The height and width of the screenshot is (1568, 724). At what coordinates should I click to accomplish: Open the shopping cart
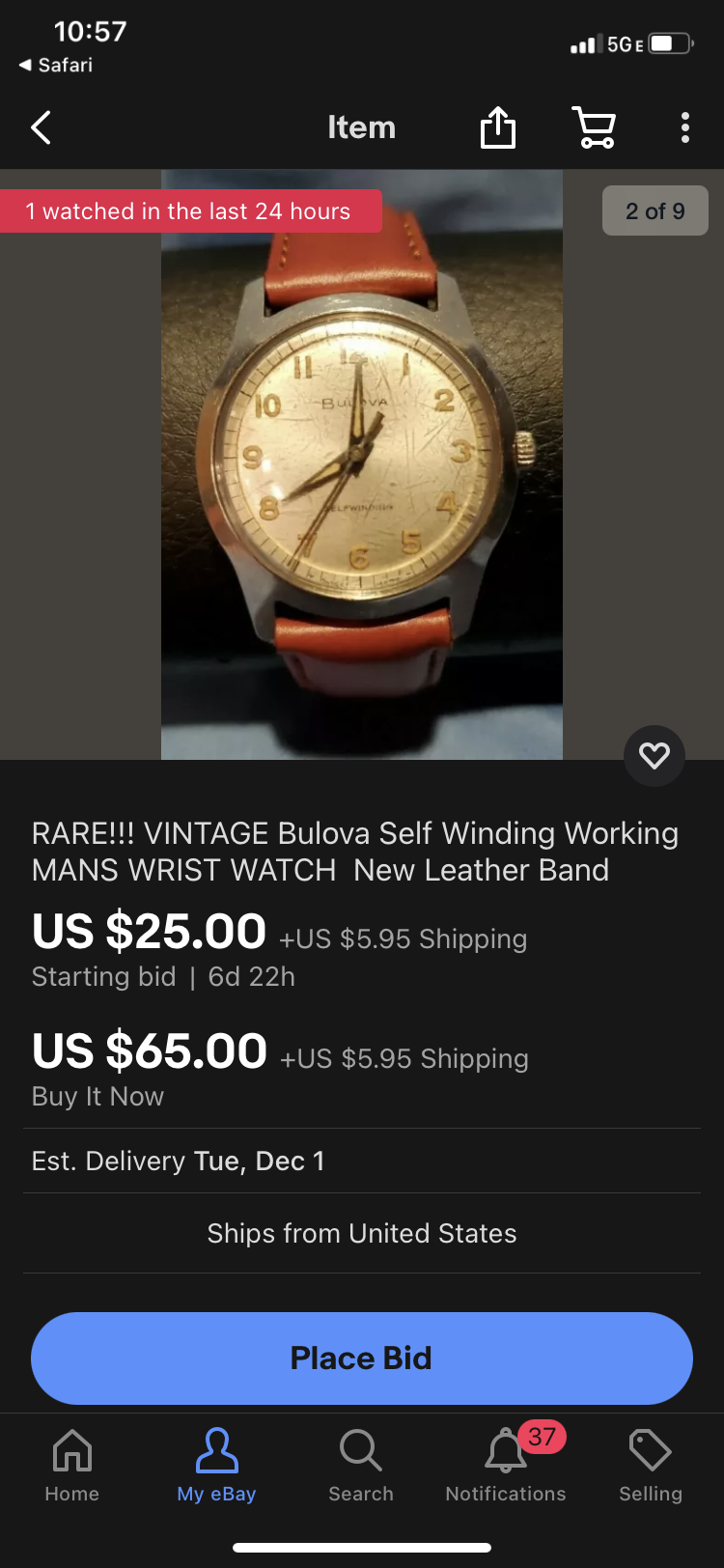(x=594, y=127)
